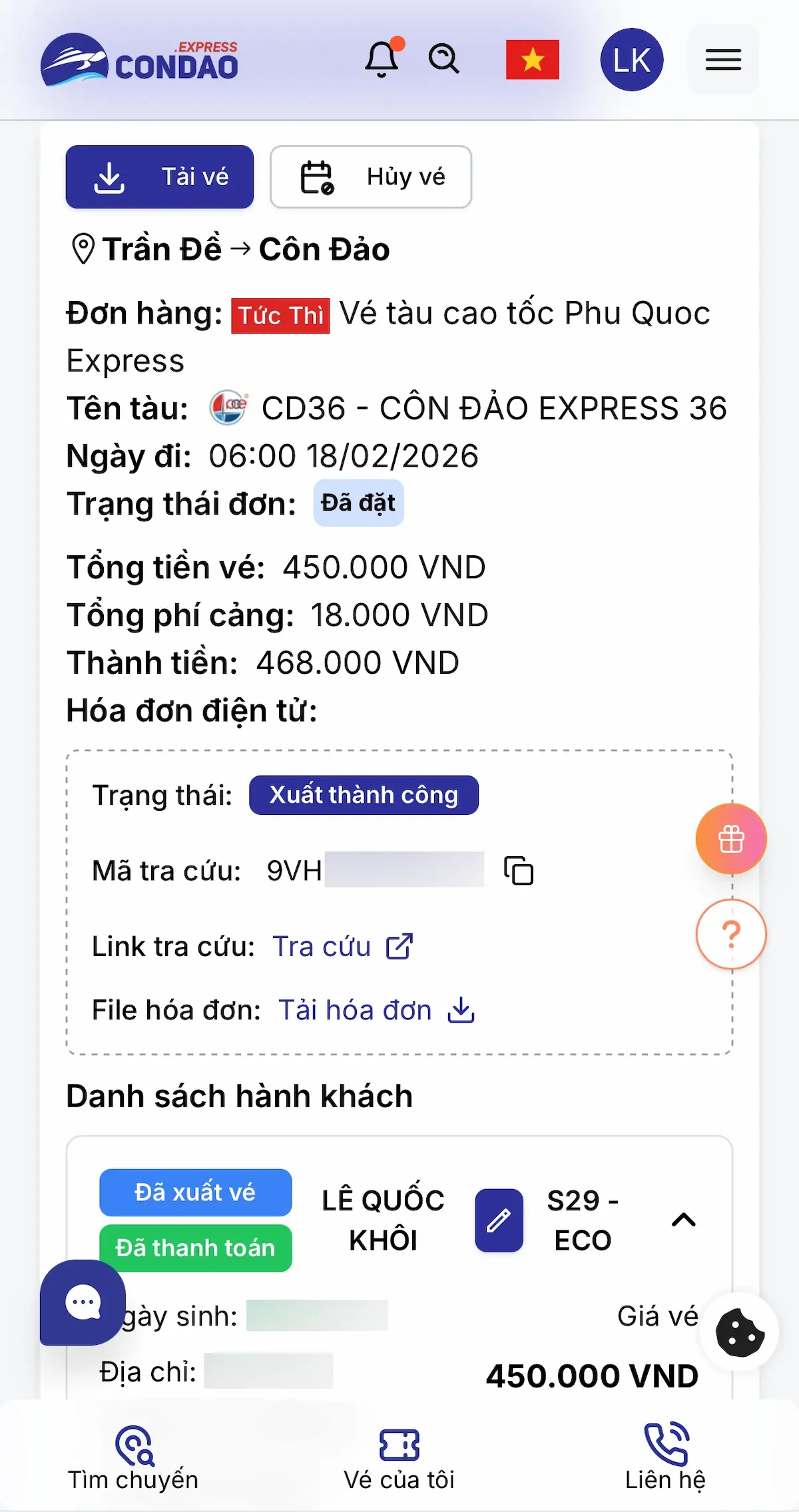Click the help question mark bubble
This screenshot has height=1512, width=799.
coord(731,934)
